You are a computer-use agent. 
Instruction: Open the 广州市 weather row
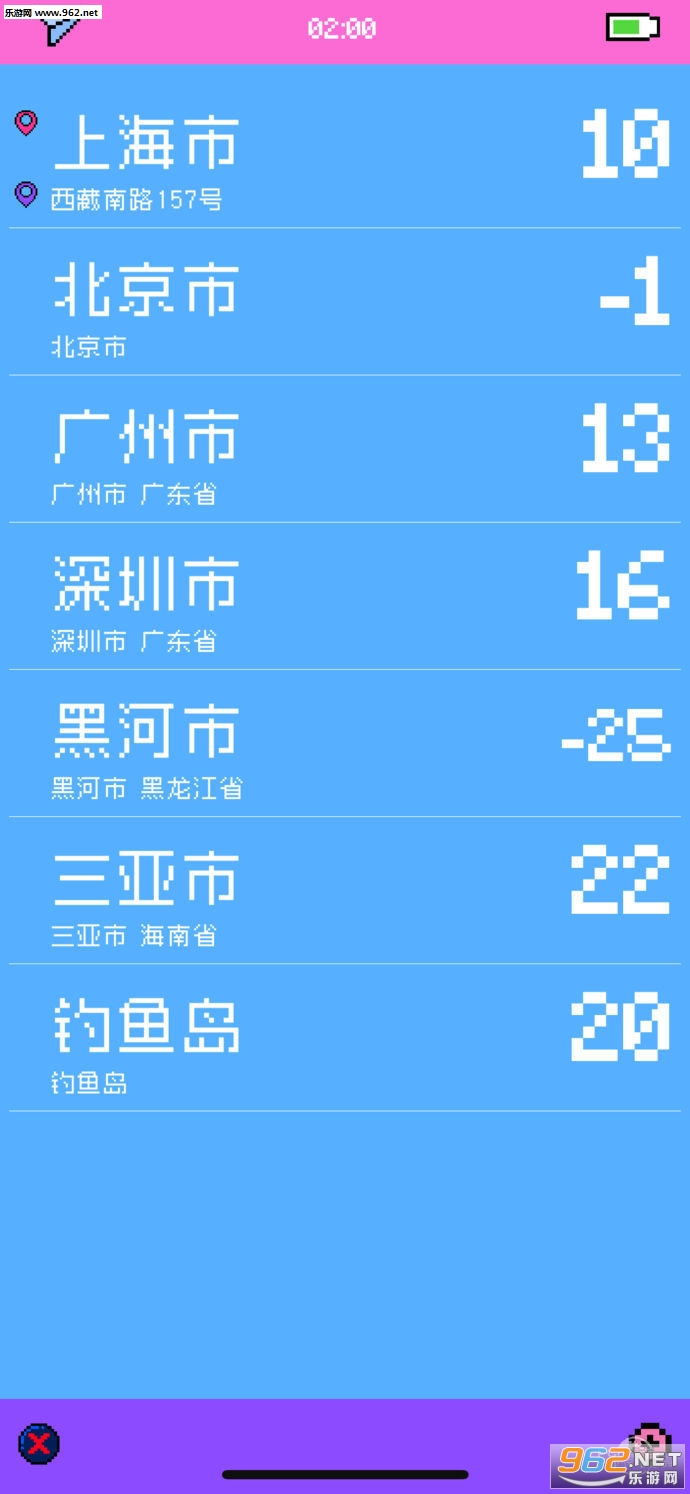pyautogui.click(x=344, y=449)
